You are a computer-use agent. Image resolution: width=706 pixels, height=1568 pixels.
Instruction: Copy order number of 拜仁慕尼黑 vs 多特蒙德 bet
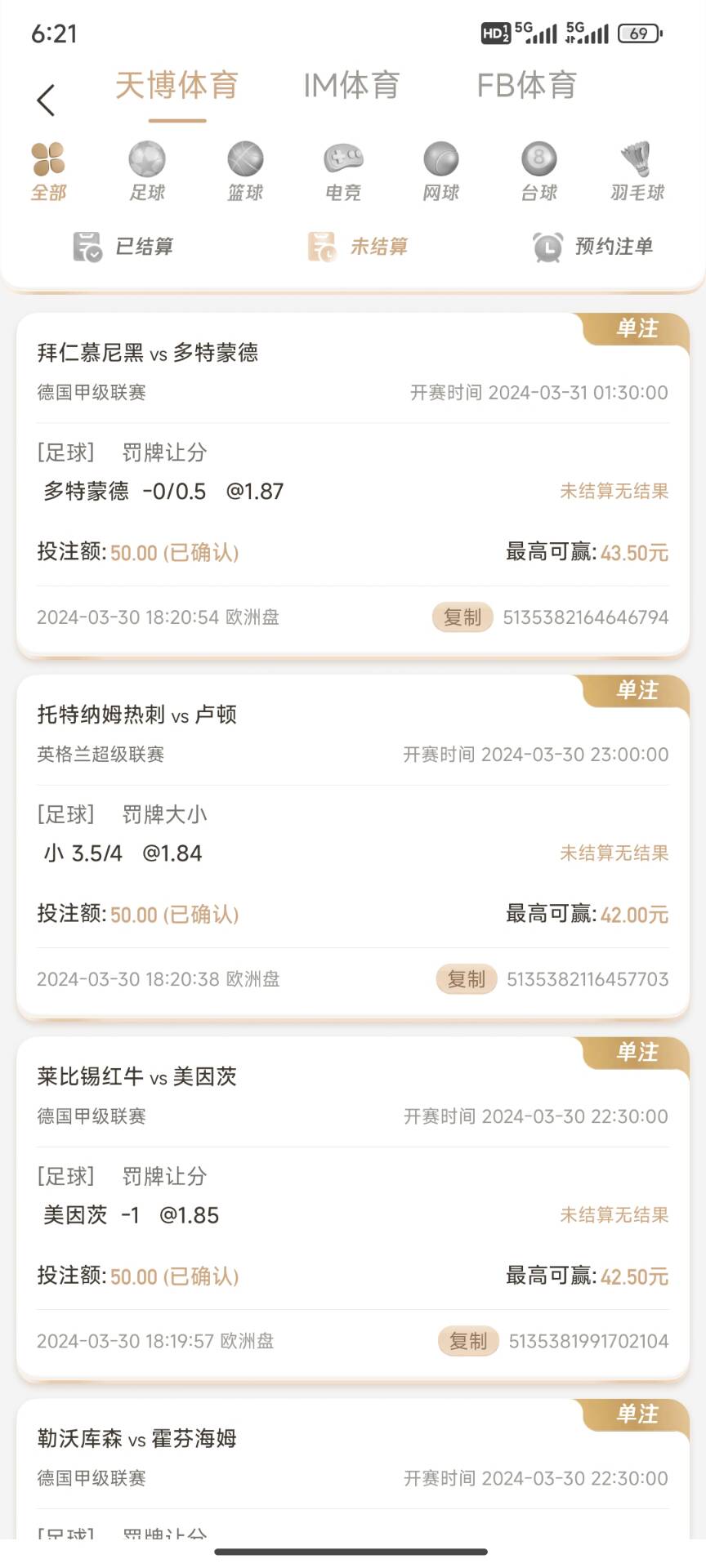tap(462, 617)
